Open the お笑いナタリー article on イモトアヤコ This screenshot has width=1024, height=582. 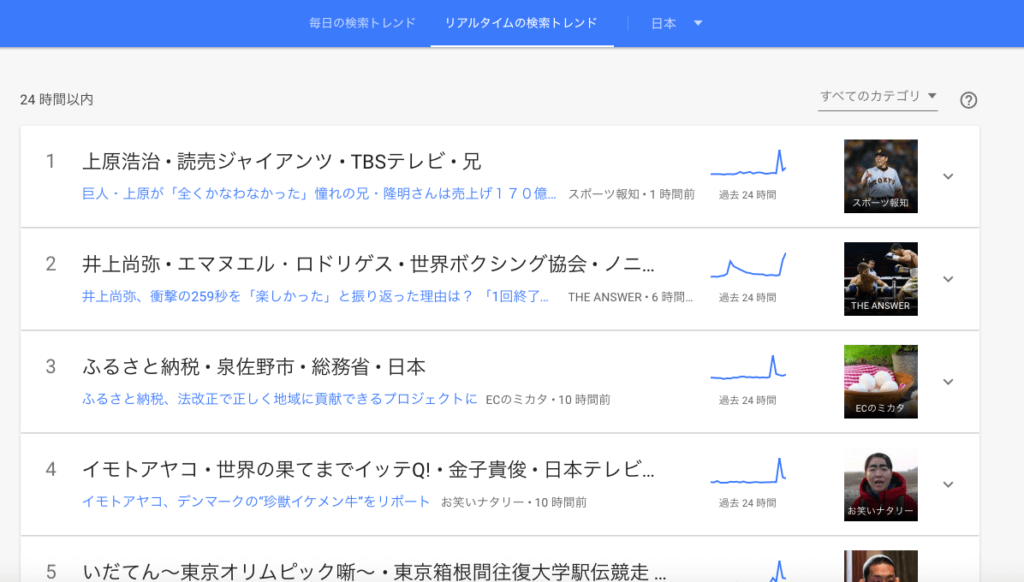(x=256, y=502)
